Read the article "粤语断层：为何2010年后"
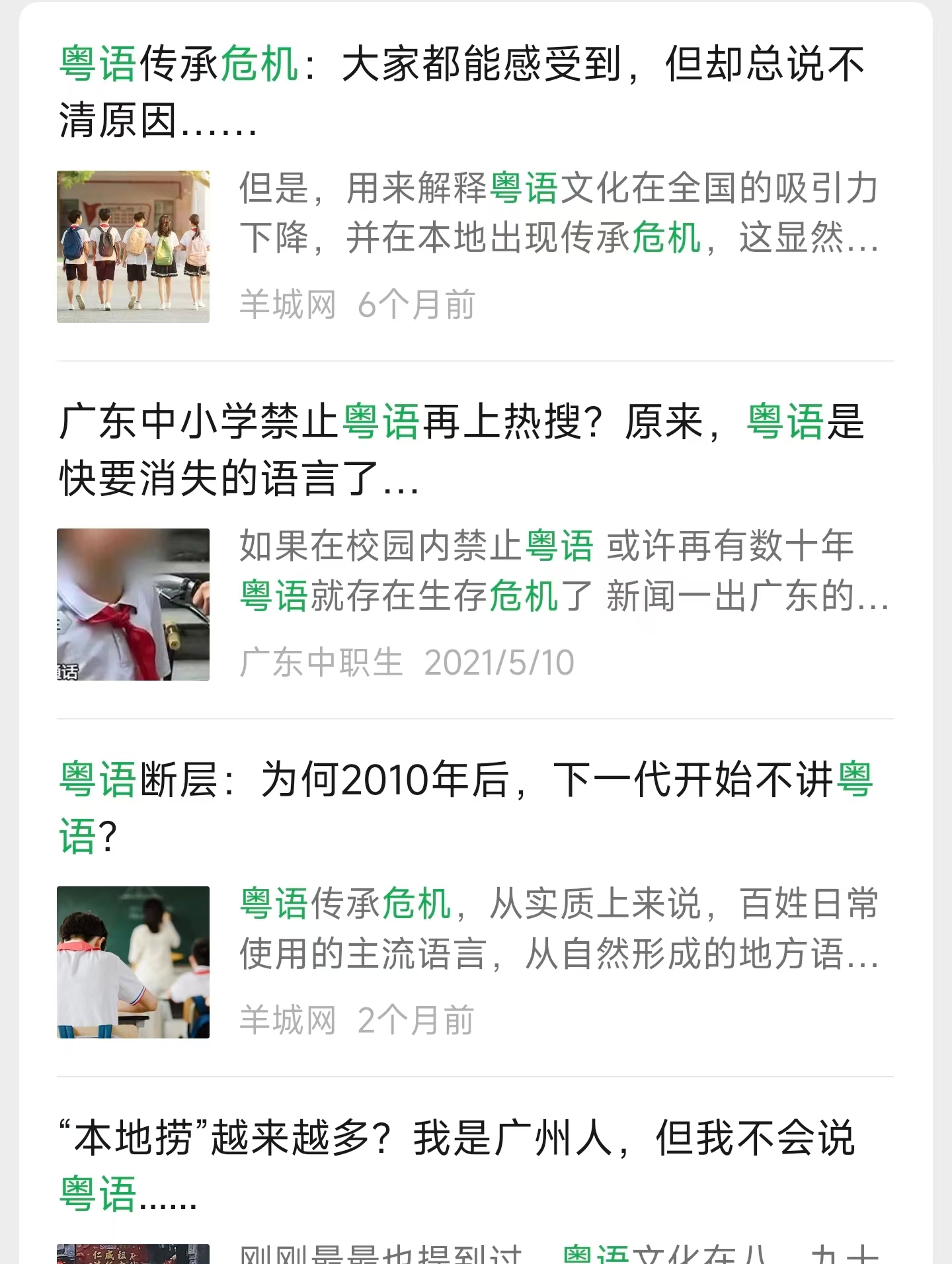The width and height of the screenshot is (952, 1264). click(465, 806)
